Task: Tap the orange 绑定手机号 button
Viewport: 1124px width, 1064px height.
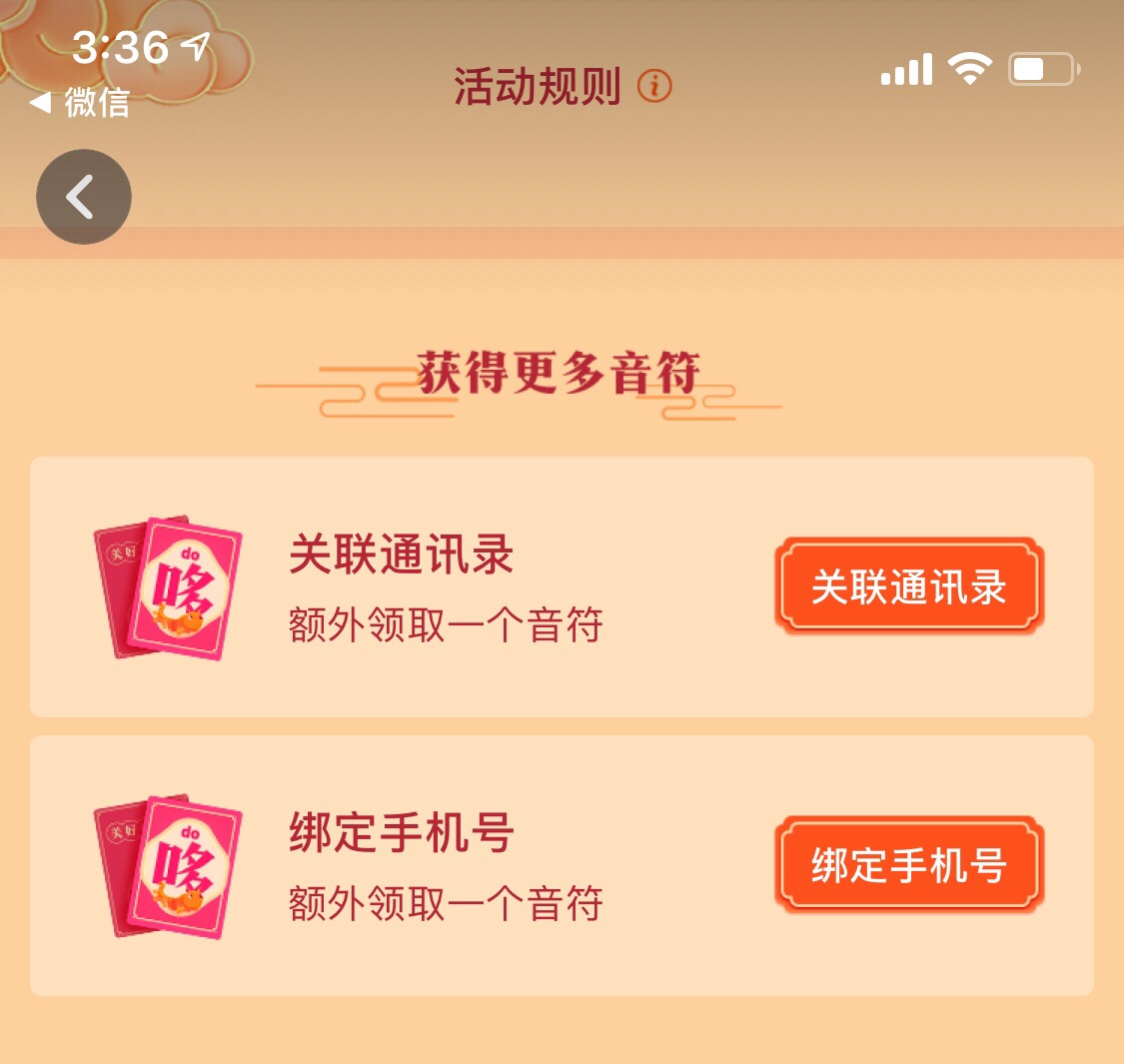Action: 908,865
